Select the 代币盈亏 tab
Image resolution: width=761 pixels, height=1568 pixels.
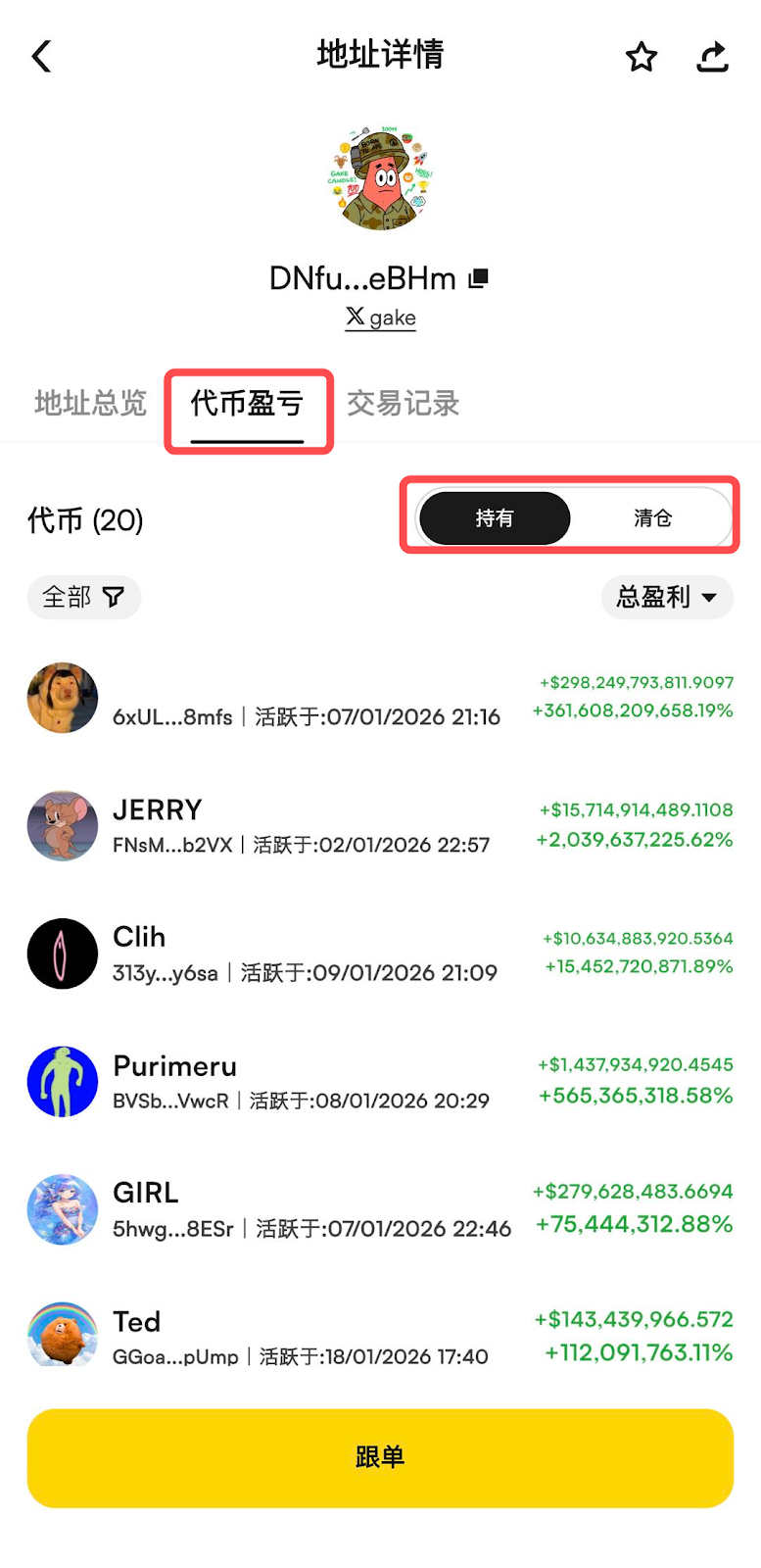(247, 403)
